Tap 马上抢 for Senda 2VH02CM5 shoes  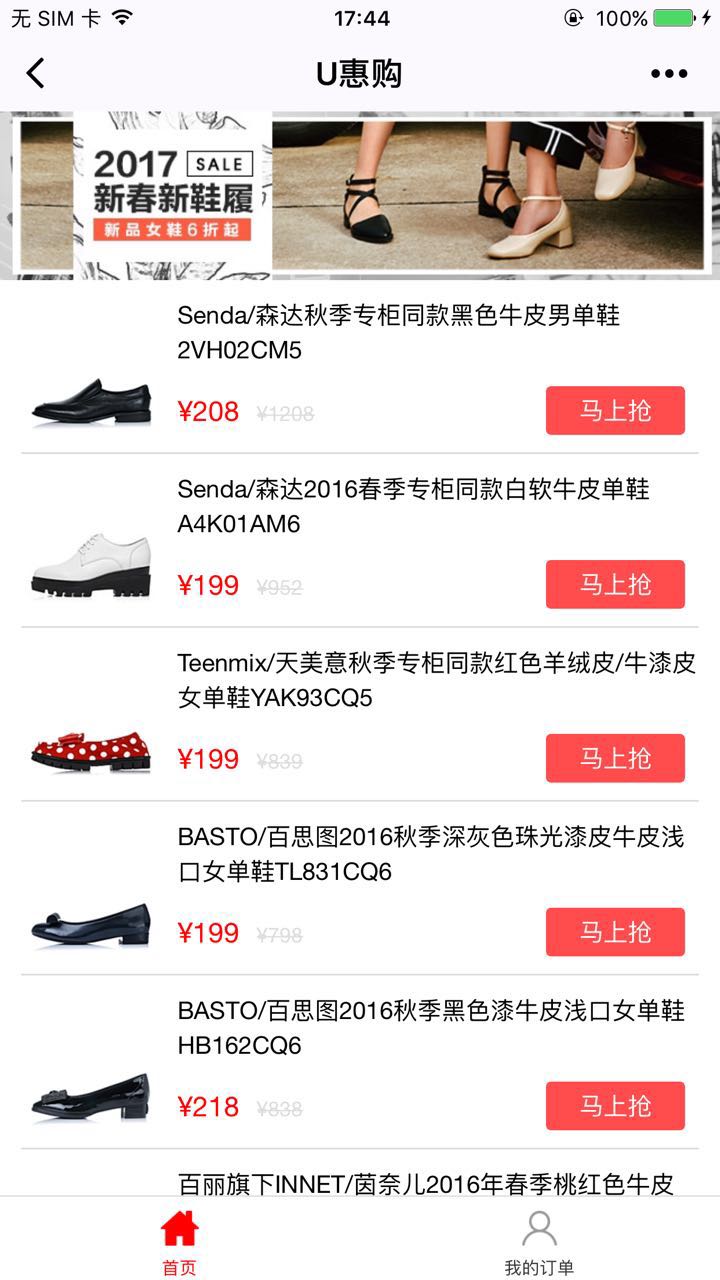(615, 411)
